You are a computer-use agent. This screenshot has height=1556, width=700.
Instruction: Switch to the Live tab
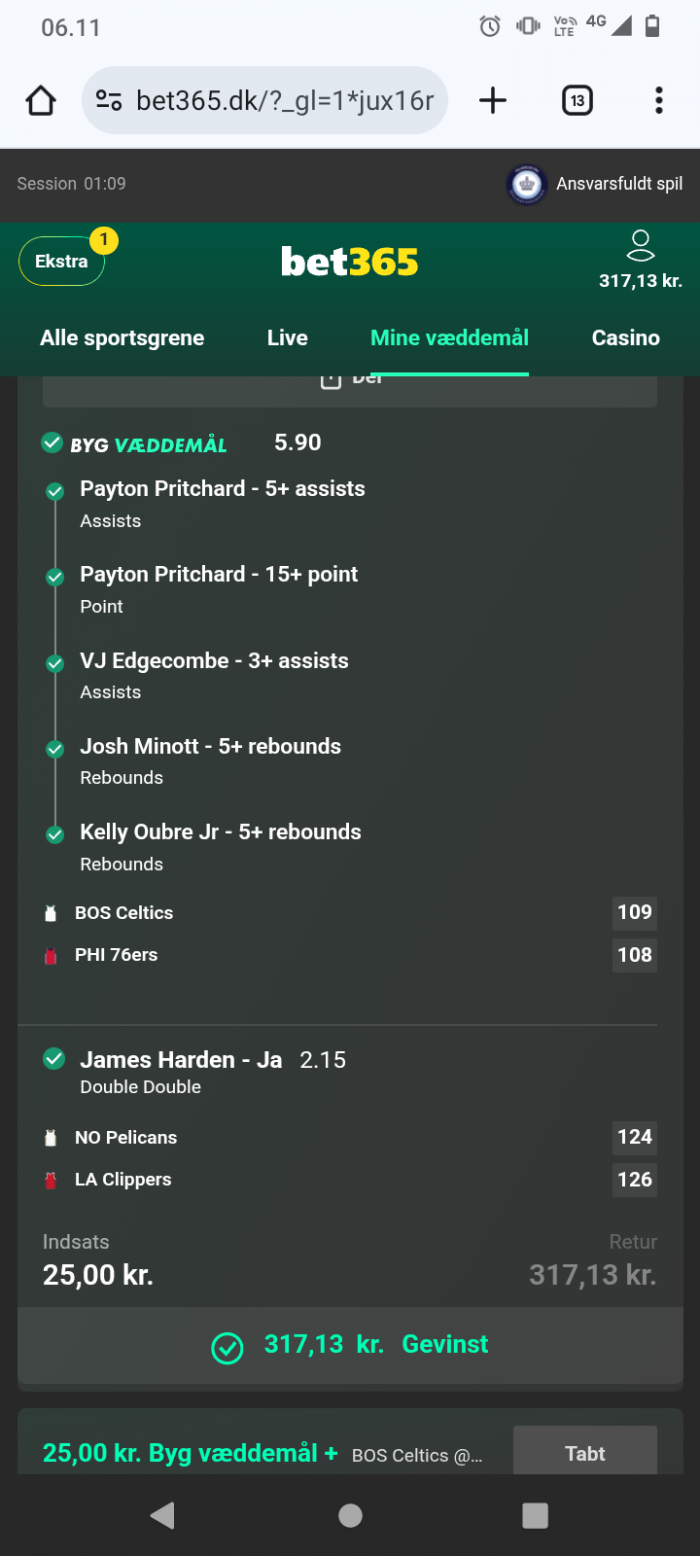click(287, 338)
